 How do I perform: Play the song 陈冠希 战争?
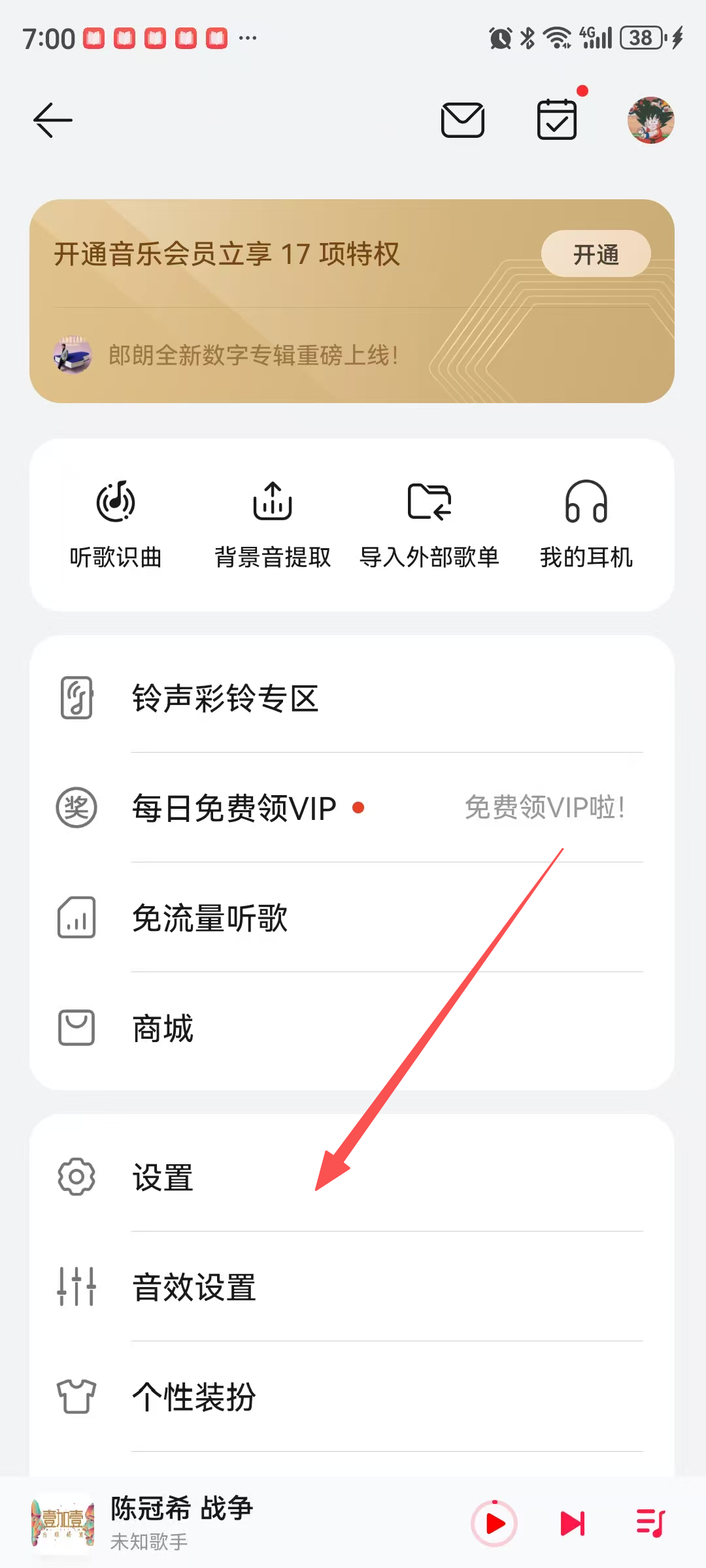[495, 1524]
